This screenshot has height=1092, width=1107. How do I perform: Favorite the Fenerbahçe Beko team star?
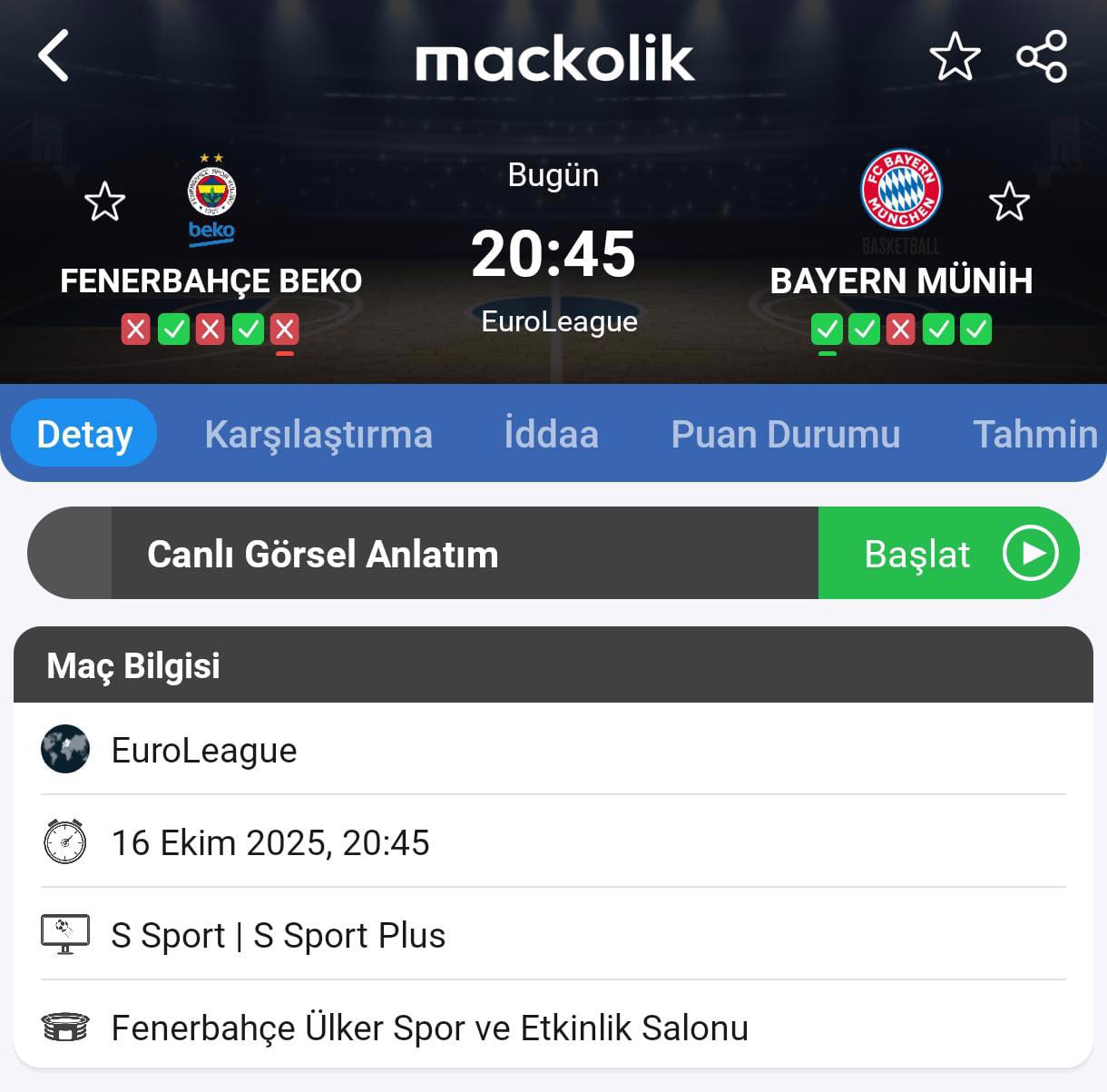coord(104,202)
